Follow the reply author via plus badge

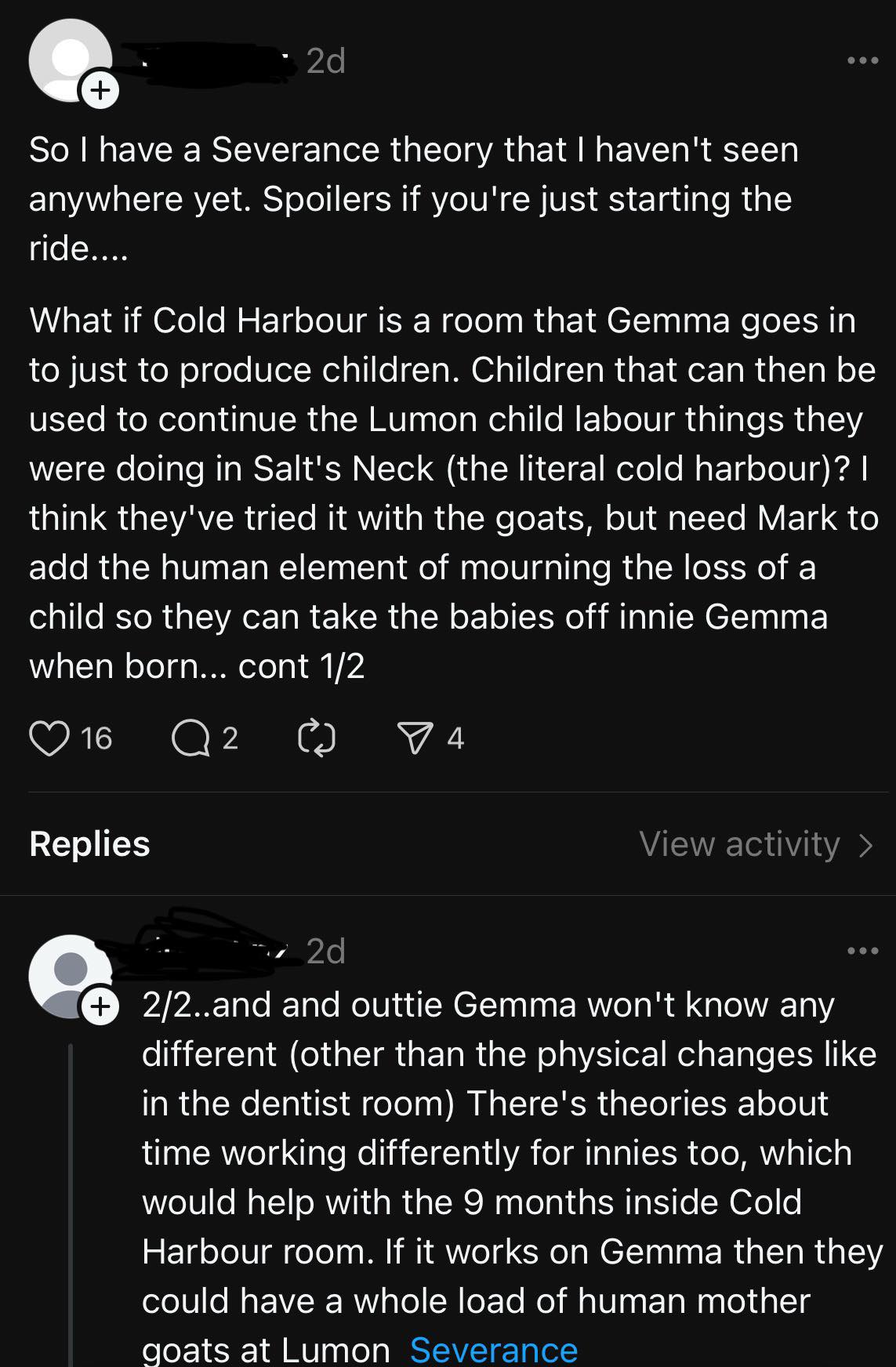(x=100, y=1006)
